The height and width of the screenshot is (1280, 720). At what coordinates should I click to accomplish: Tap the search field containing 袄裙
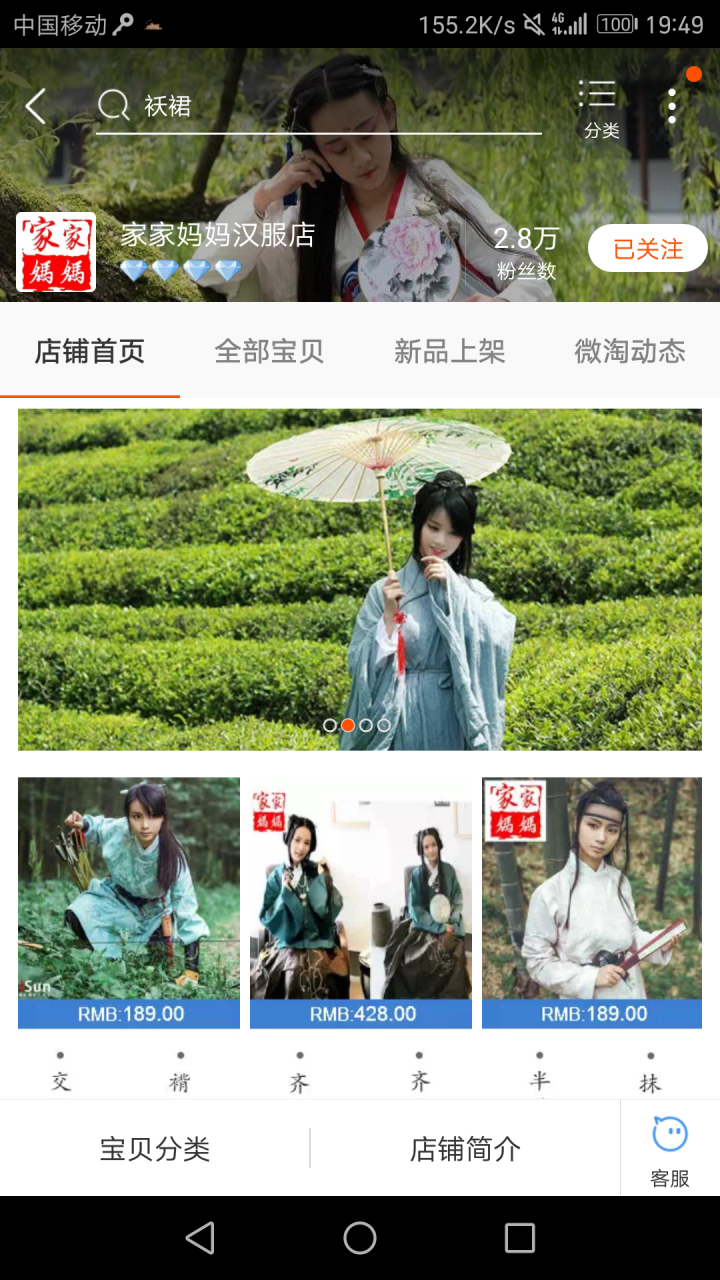point(320,106)
